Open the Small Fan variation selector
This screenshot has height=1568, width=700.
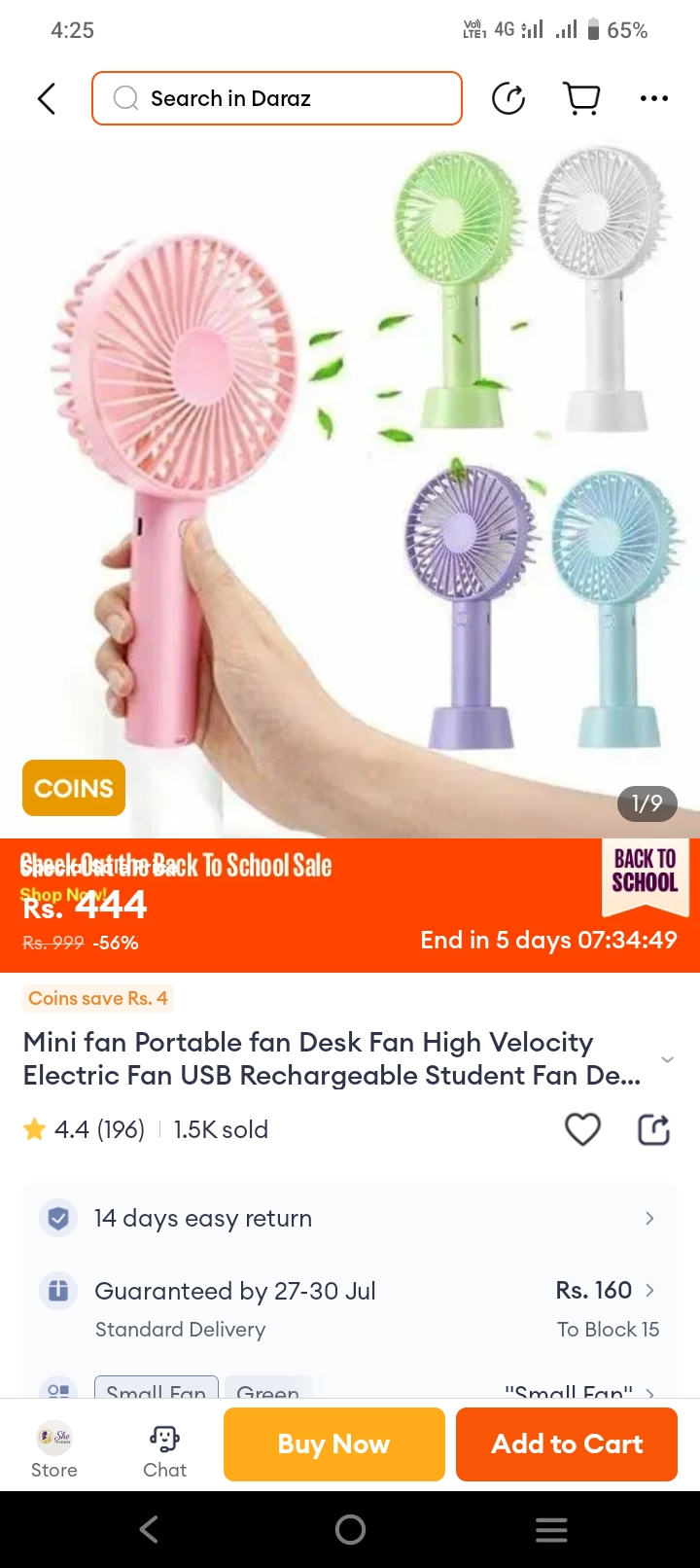(156, 1389)
